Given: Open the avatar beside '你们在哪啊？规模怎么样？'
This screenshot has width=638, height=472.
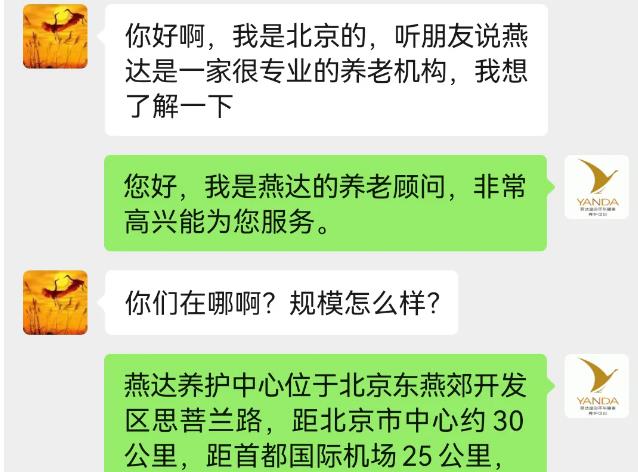Looking at the screenshot, I should coord(55,302).
